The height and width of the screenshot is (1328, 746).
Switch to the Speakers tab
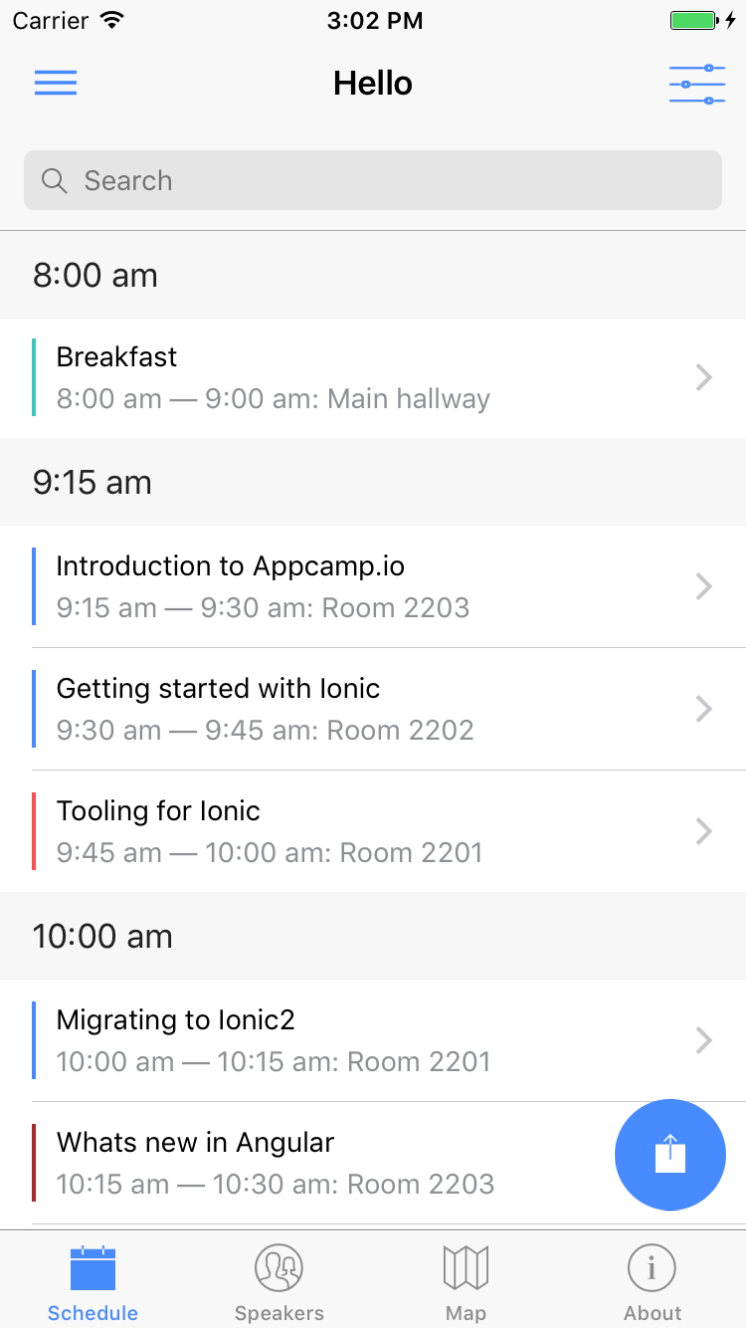(x=279, y=1280)
